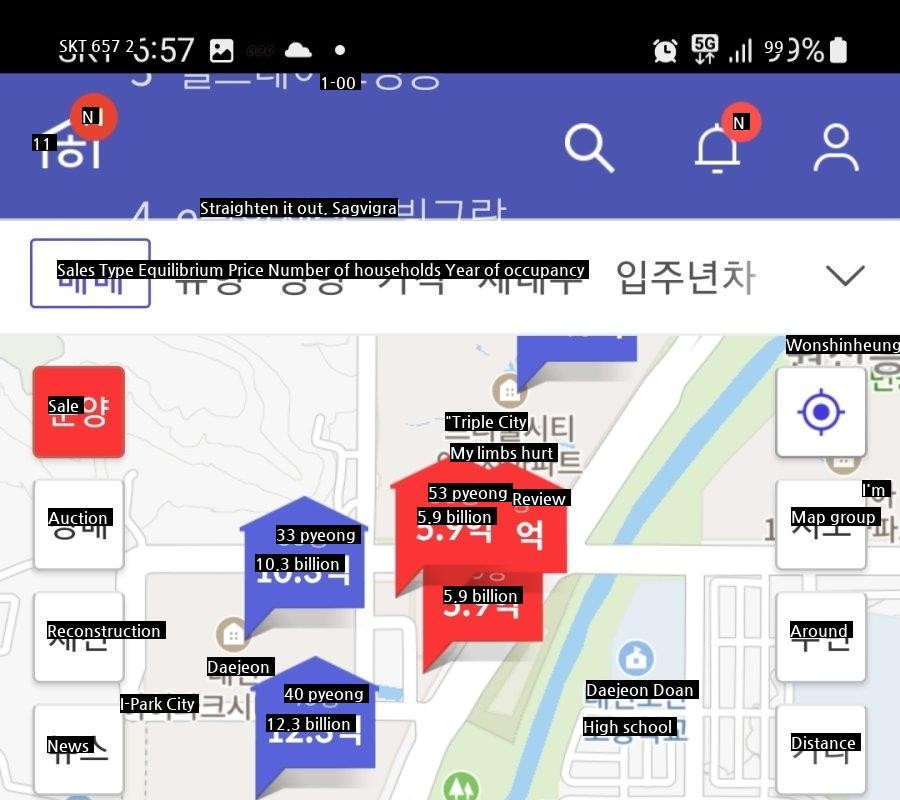Open the user profile icon
This screenshot has width=900, height=800.
tap(836, 149)
